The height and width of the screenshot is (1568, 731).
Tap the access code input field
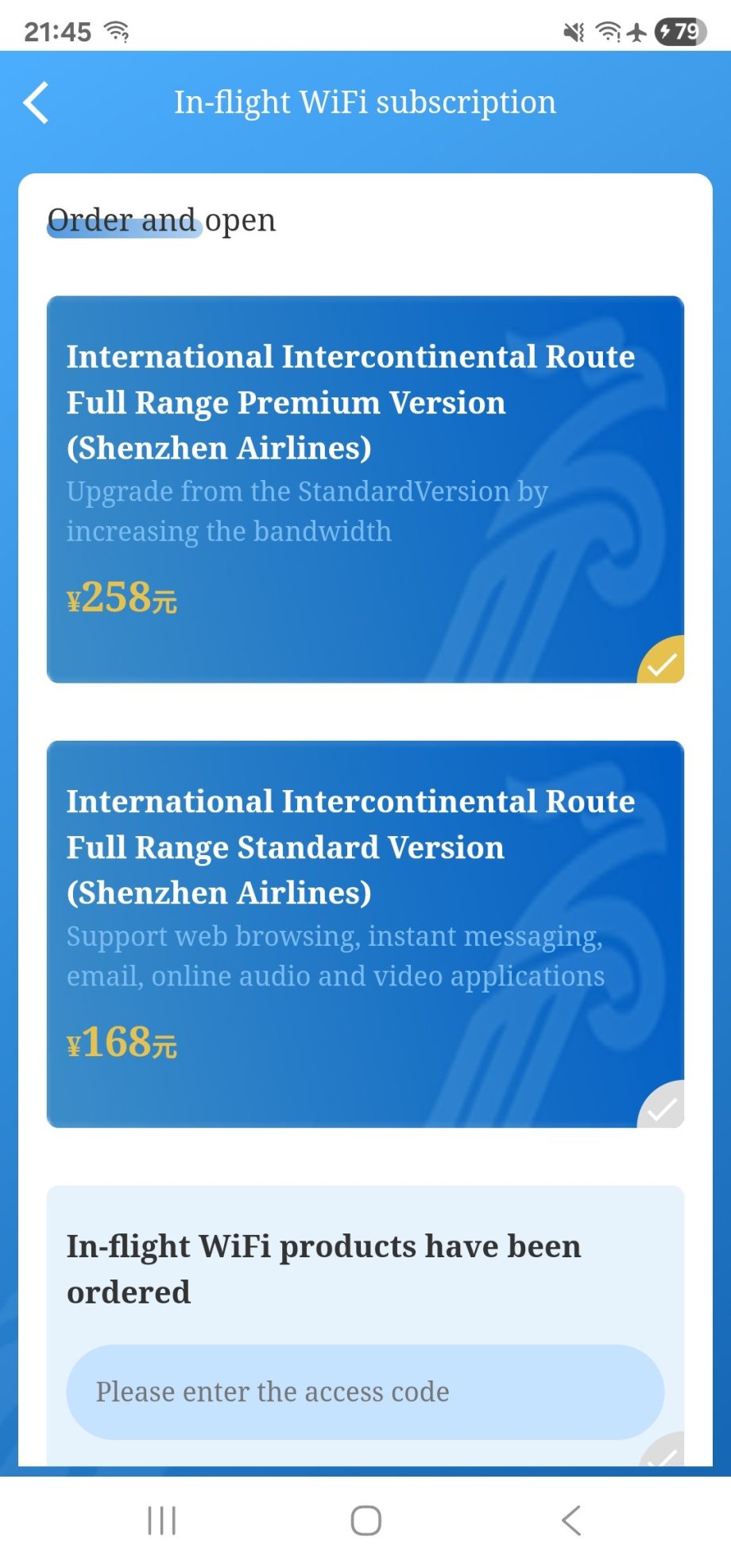pyautogui.click(x=365, y=1392)
